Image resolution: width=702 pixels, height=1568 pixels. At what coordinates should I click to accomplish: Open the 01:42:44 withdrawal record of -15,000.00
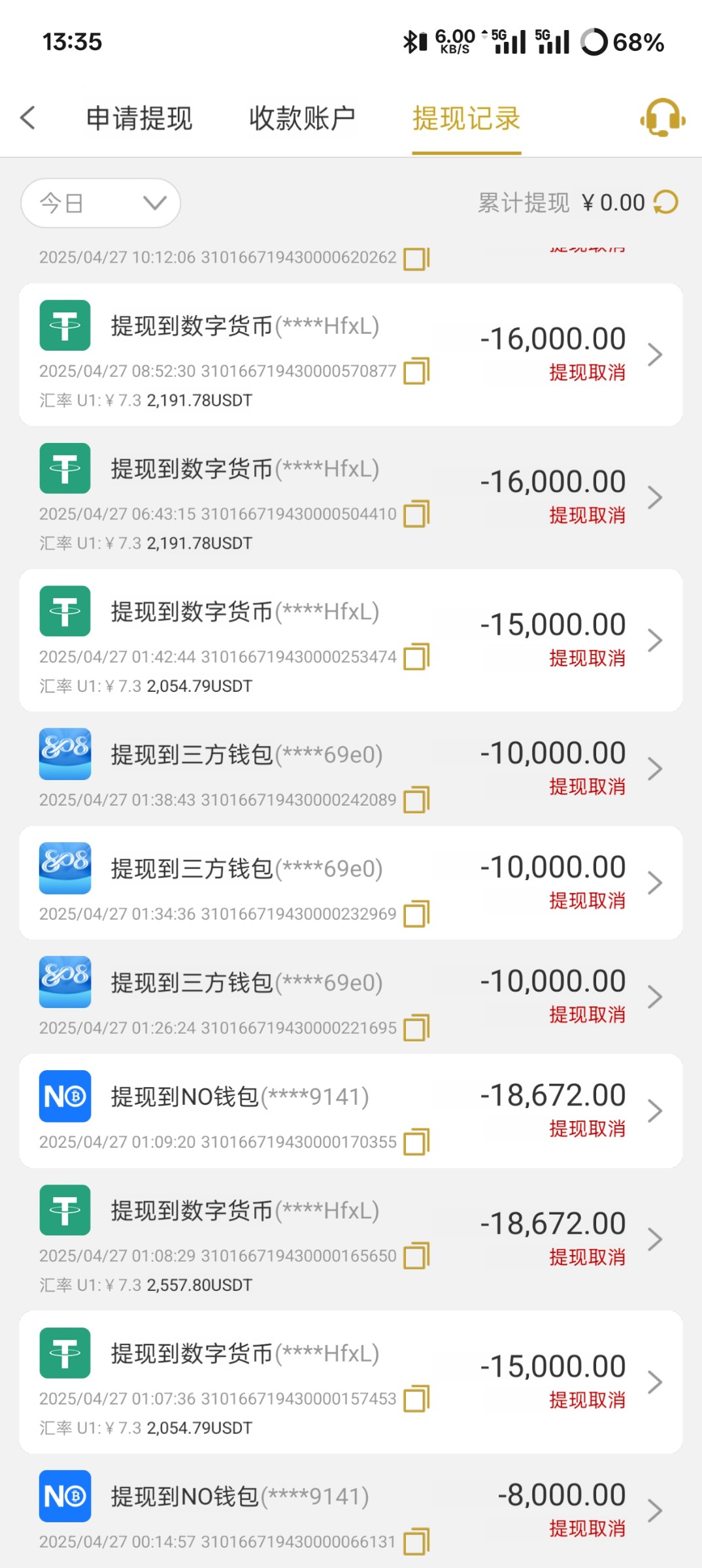coord(654,640)
